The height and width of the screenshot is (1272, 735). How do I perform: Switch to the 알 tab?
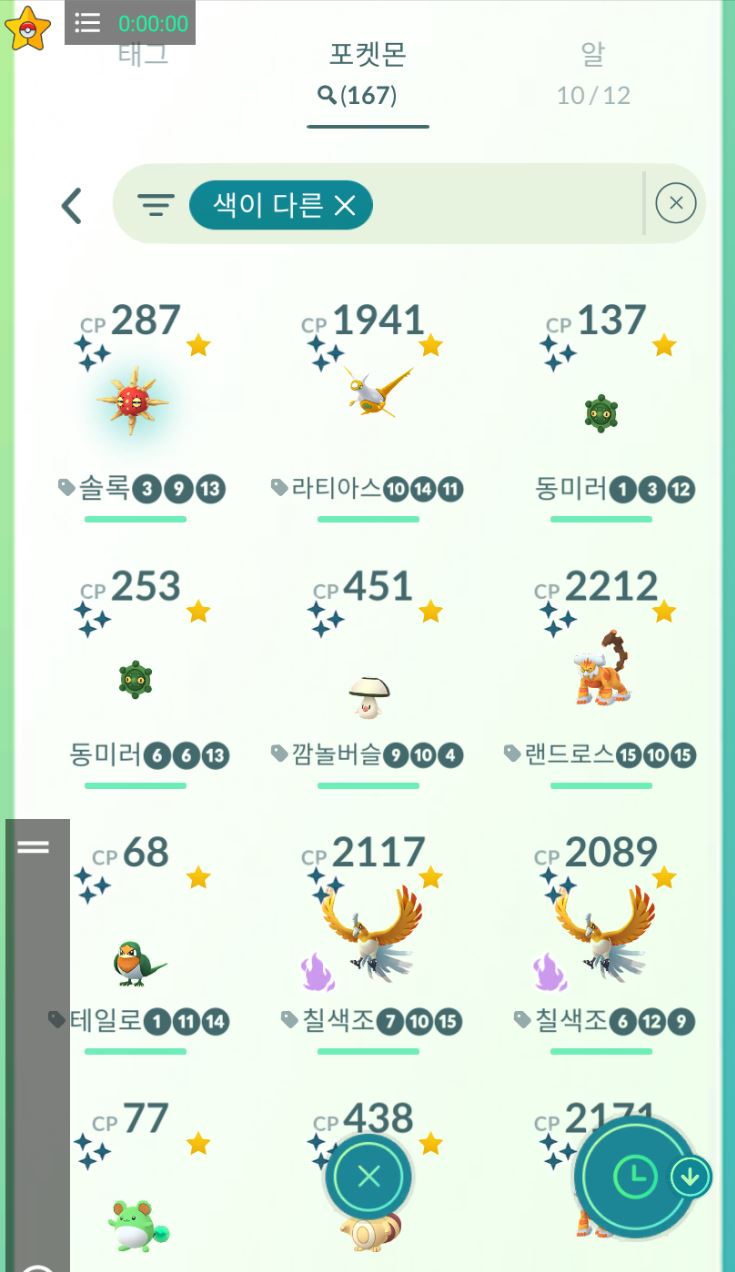(593, 70)
